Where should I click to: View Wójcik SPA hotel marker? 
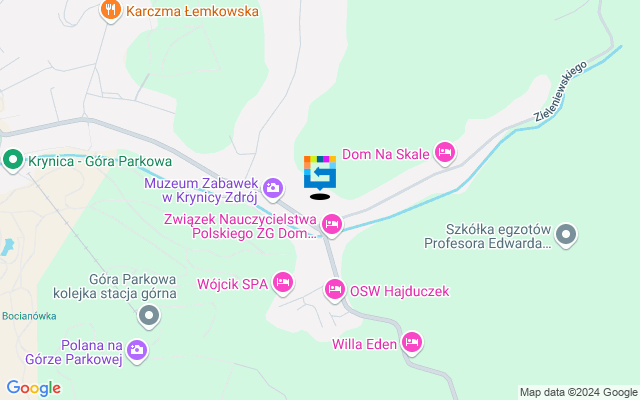[x=283, y=284]
